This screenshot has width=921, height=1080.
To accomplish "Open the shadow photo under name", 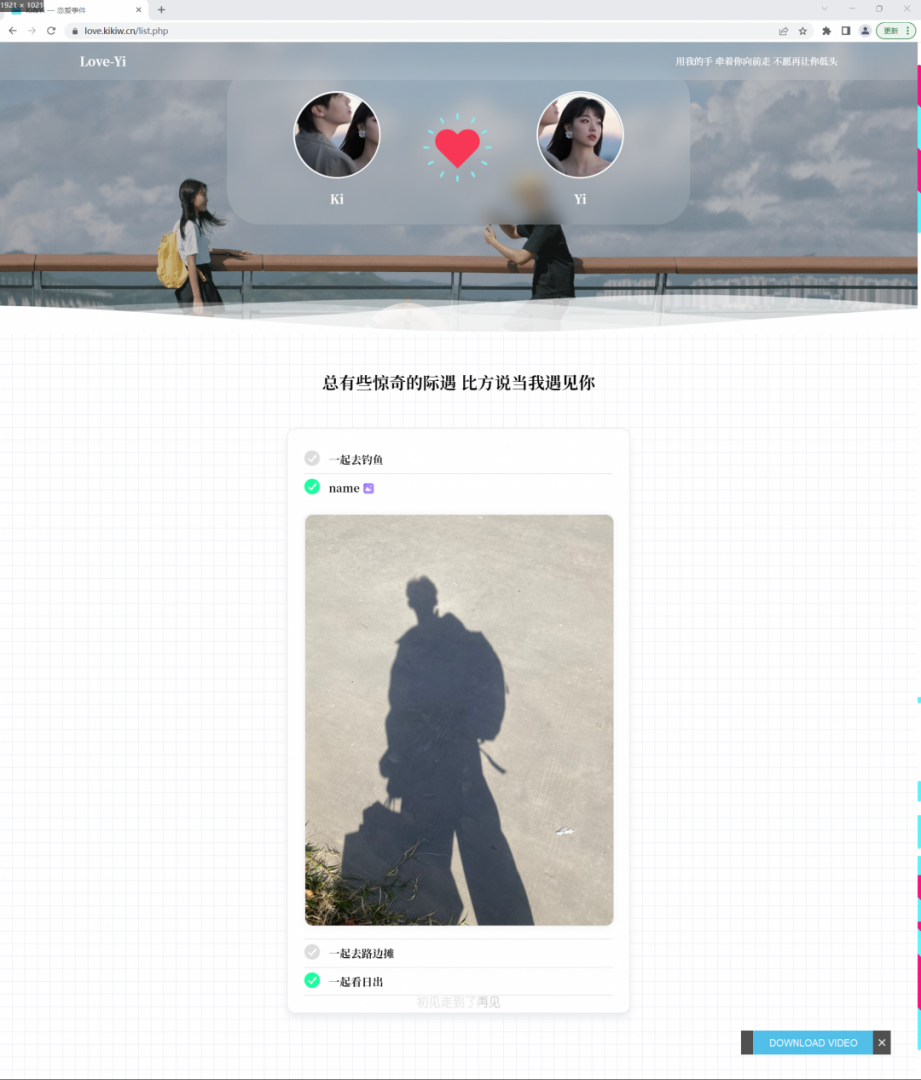I will 458,720.
